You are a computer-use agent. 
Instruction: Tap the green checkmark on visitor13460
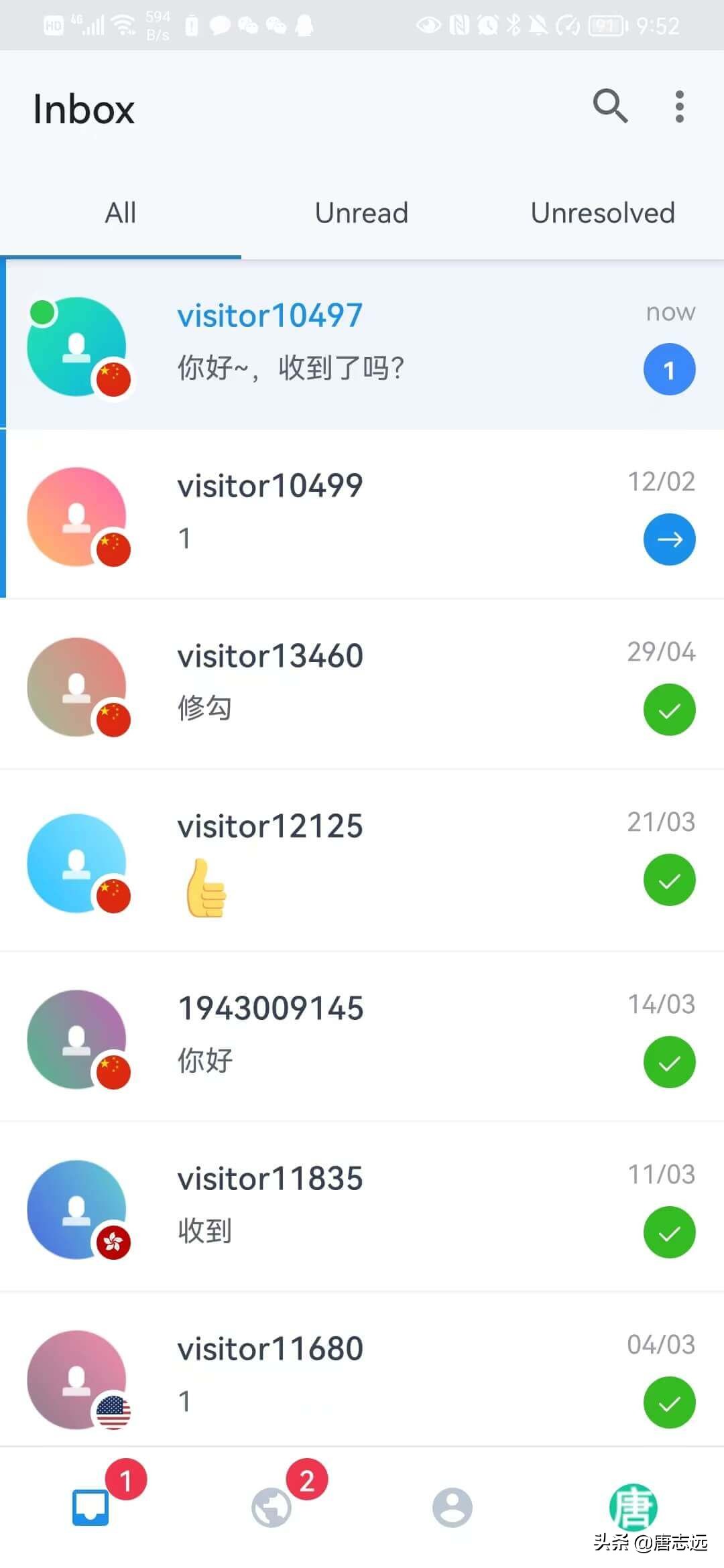point(669,710)
